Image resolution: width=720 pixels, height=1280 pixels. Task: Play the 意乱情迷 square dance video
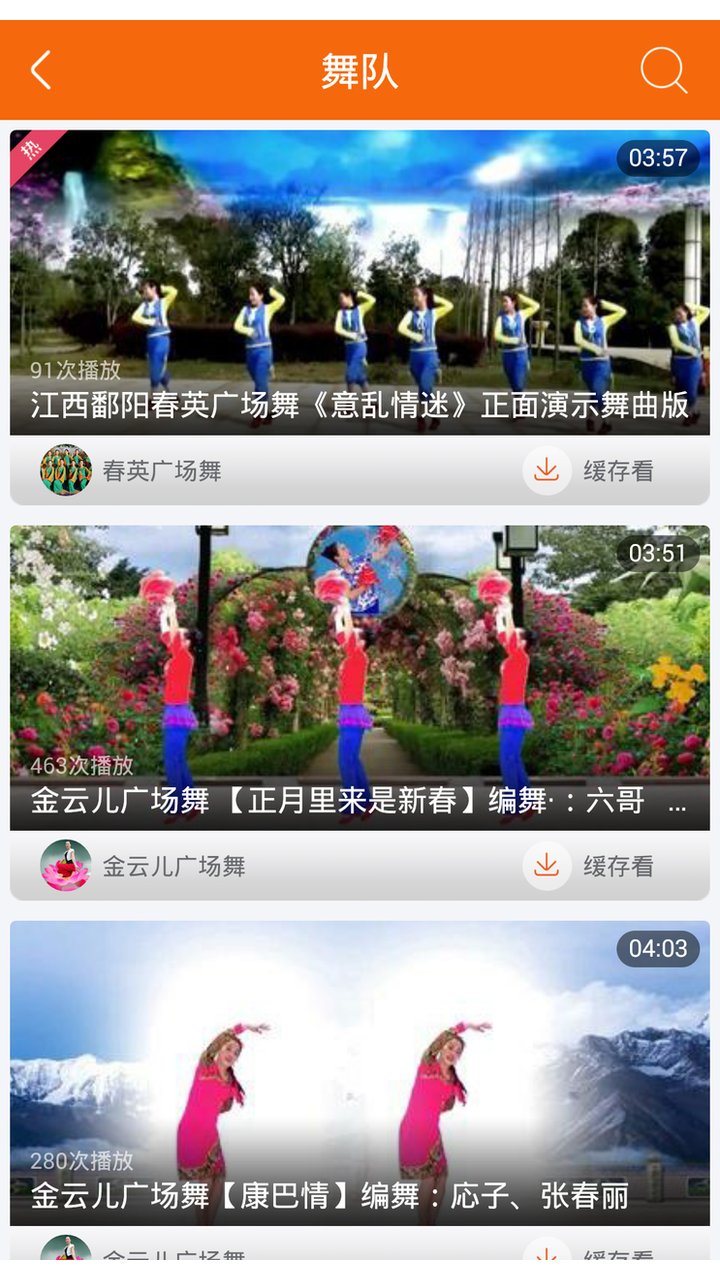click(360, 270)
